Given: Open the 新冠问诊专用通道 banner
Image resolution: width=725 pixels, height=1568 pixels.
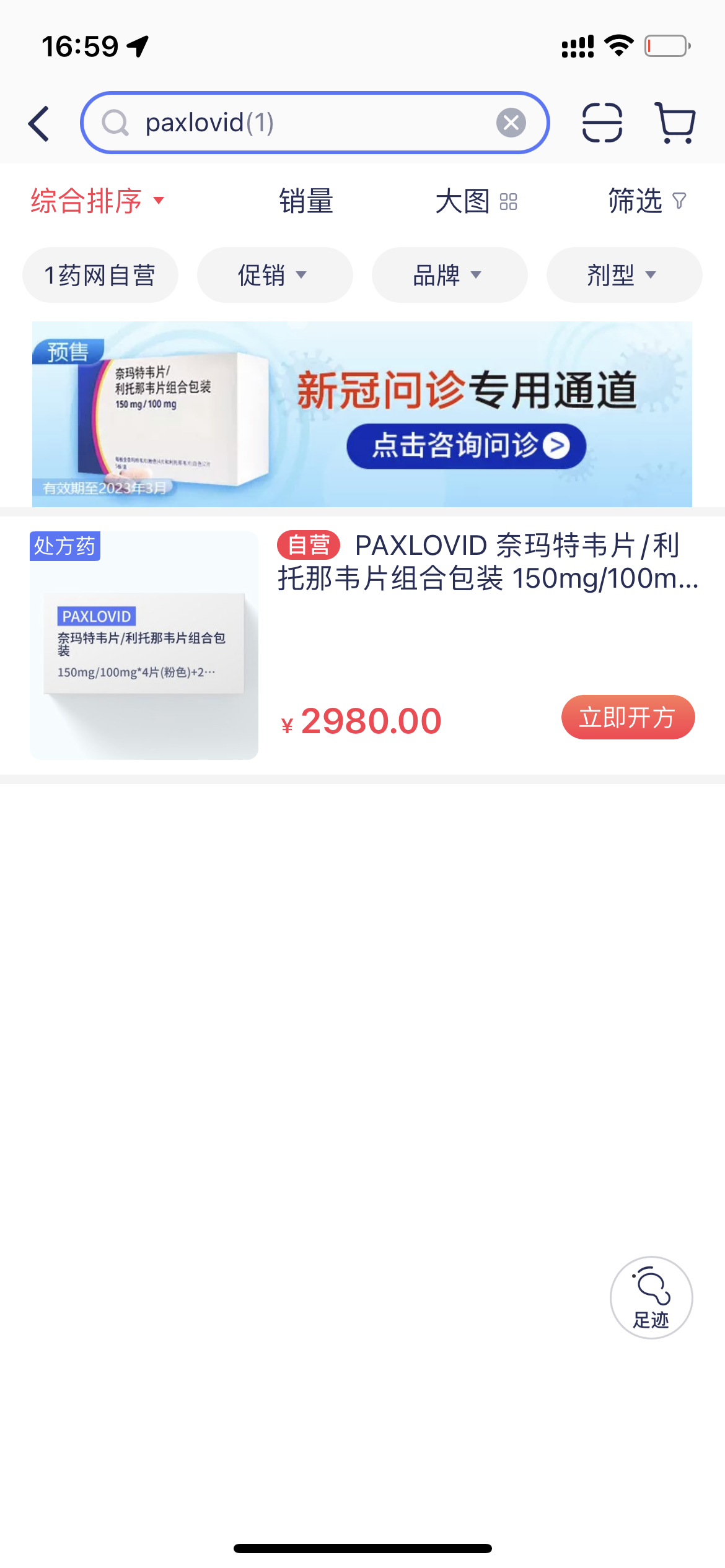Looking at the screenshot, I should [x=362, y=414].
